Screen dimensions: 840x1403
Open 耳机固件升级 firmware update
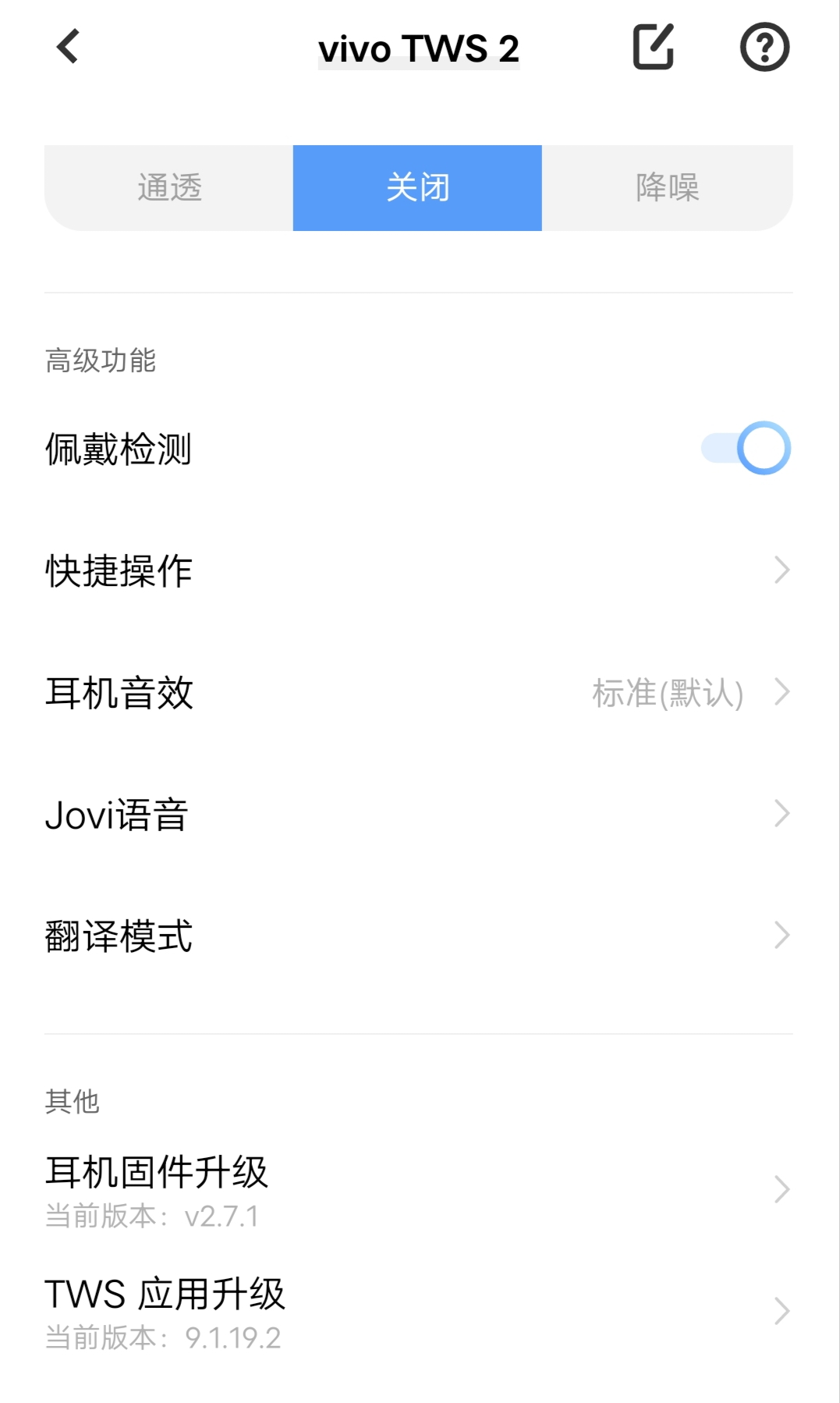click(x=419, y=1191)
